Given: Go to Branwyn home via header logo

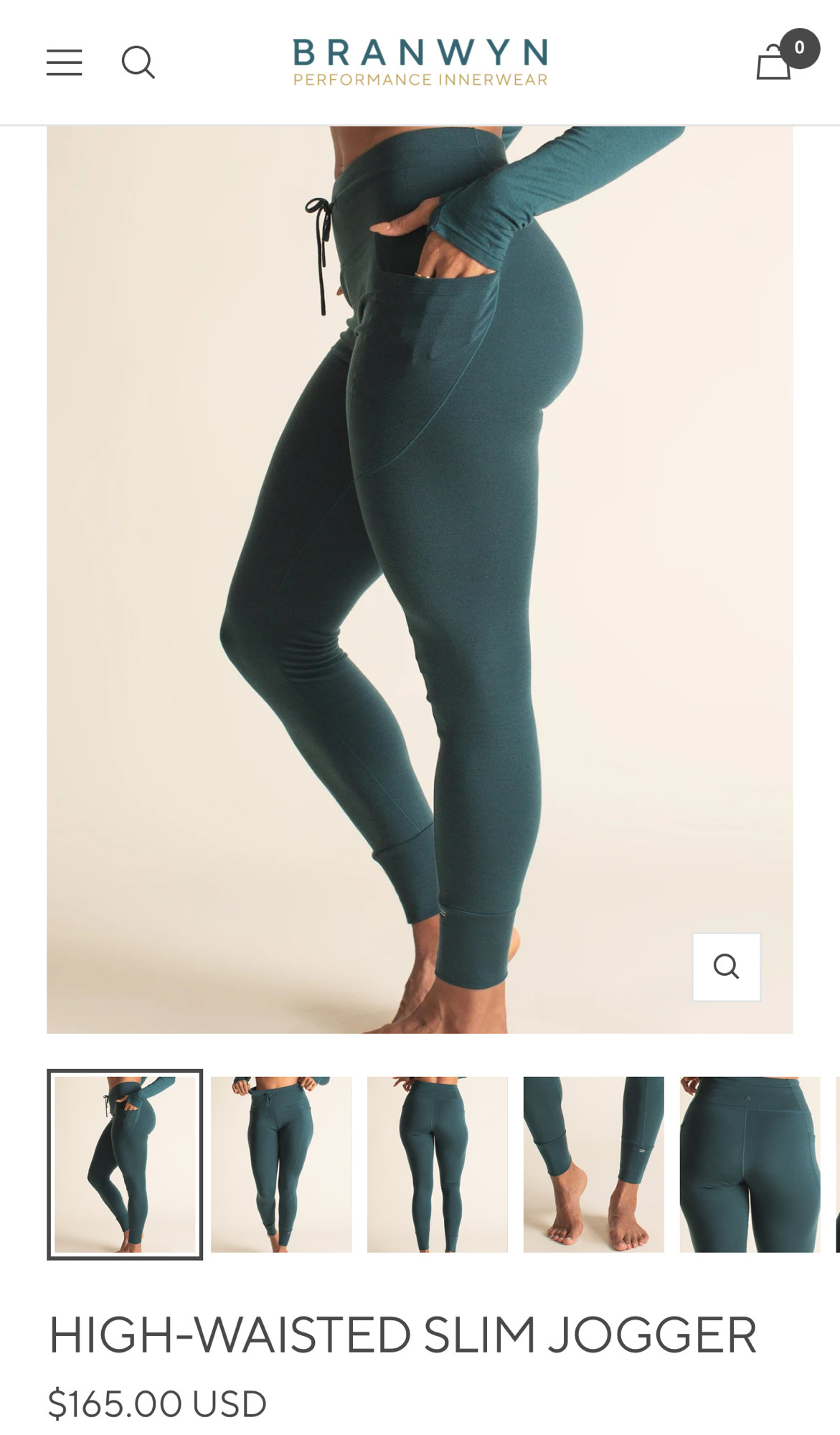Looking at the screenshot, I should coord(420,62).
